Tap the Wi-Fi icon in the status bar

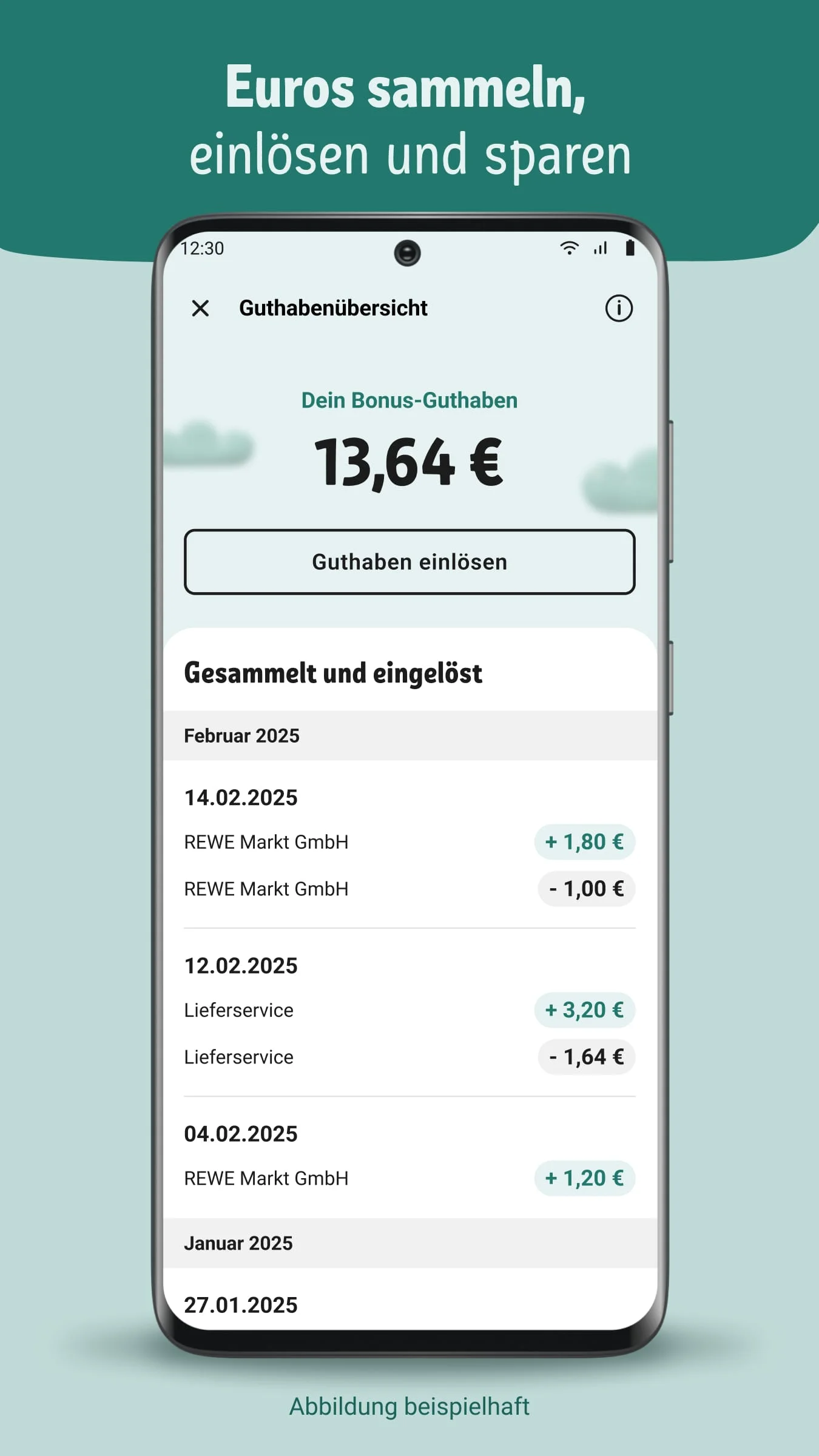569,248
